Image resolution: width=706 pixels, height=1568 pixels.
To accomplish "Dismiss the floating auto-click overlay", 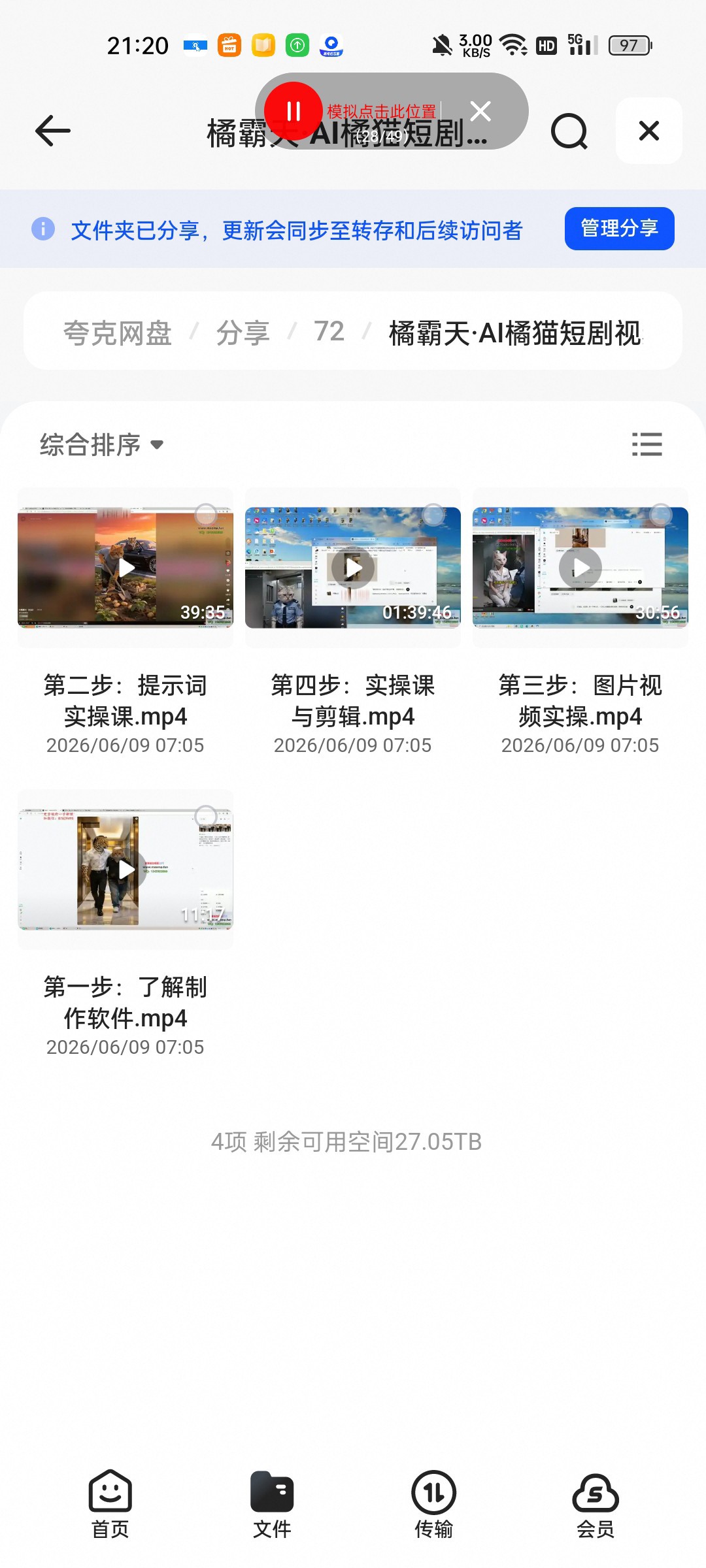I will coord(480,111).
